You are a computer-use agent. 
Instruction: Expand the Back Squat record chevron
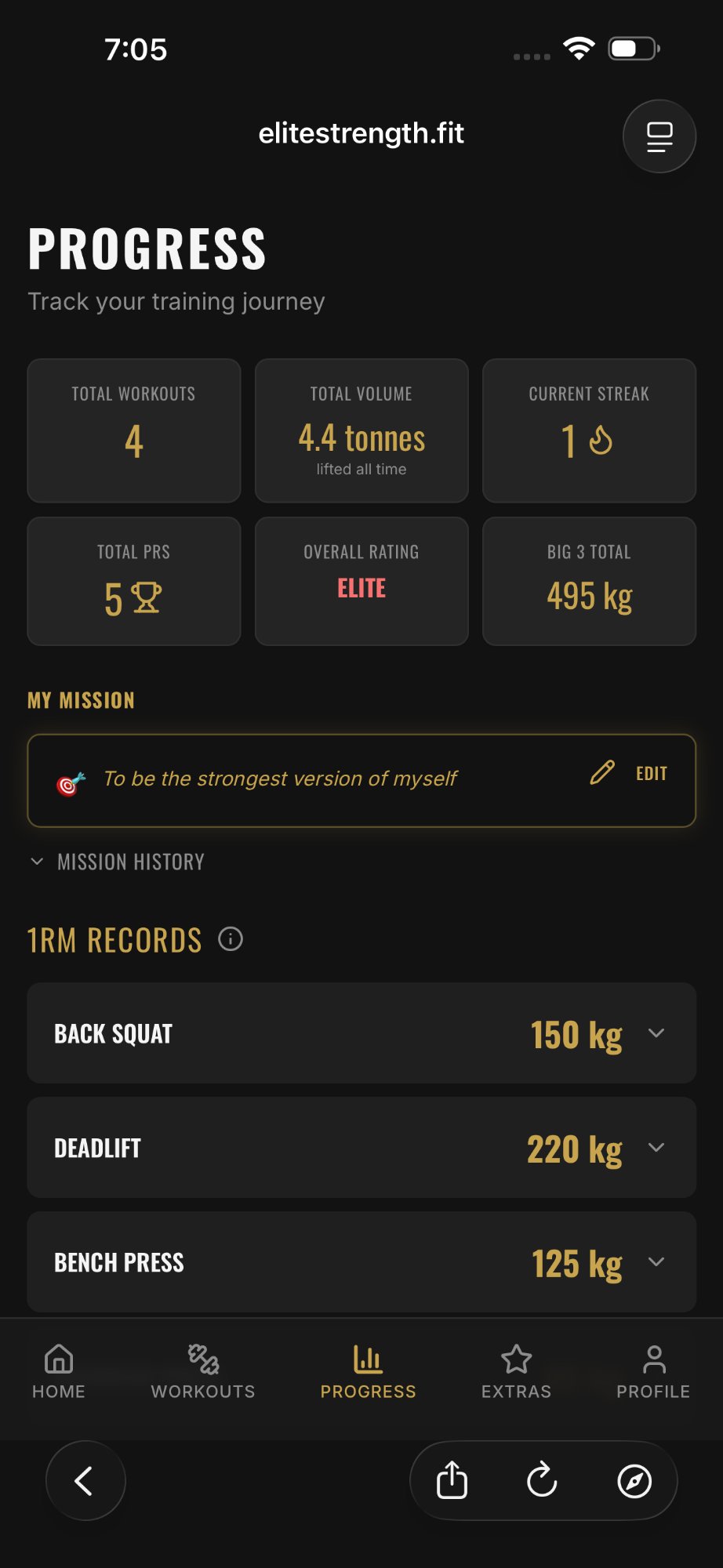tap(657, 1033)
